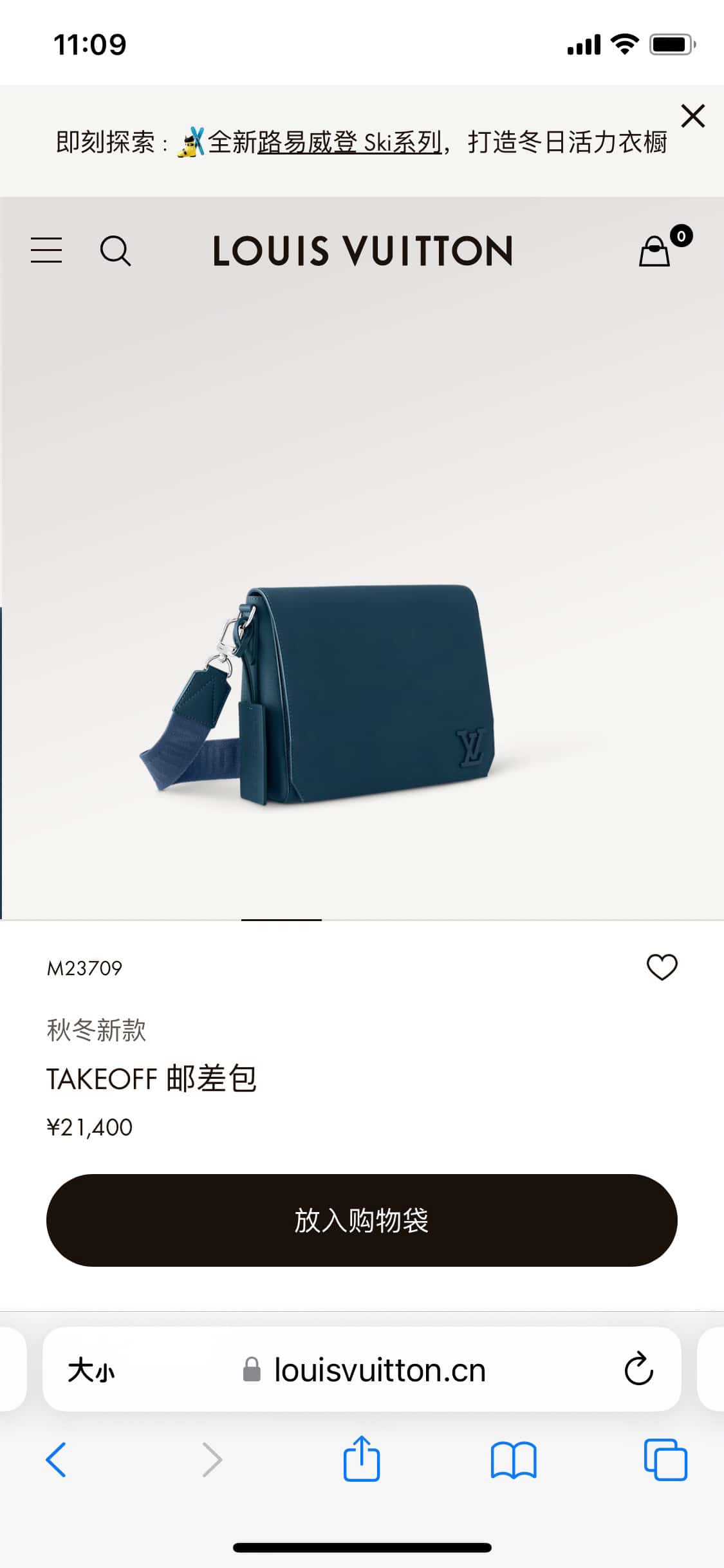Open the 大小 page settings menu

[91, 1370]
